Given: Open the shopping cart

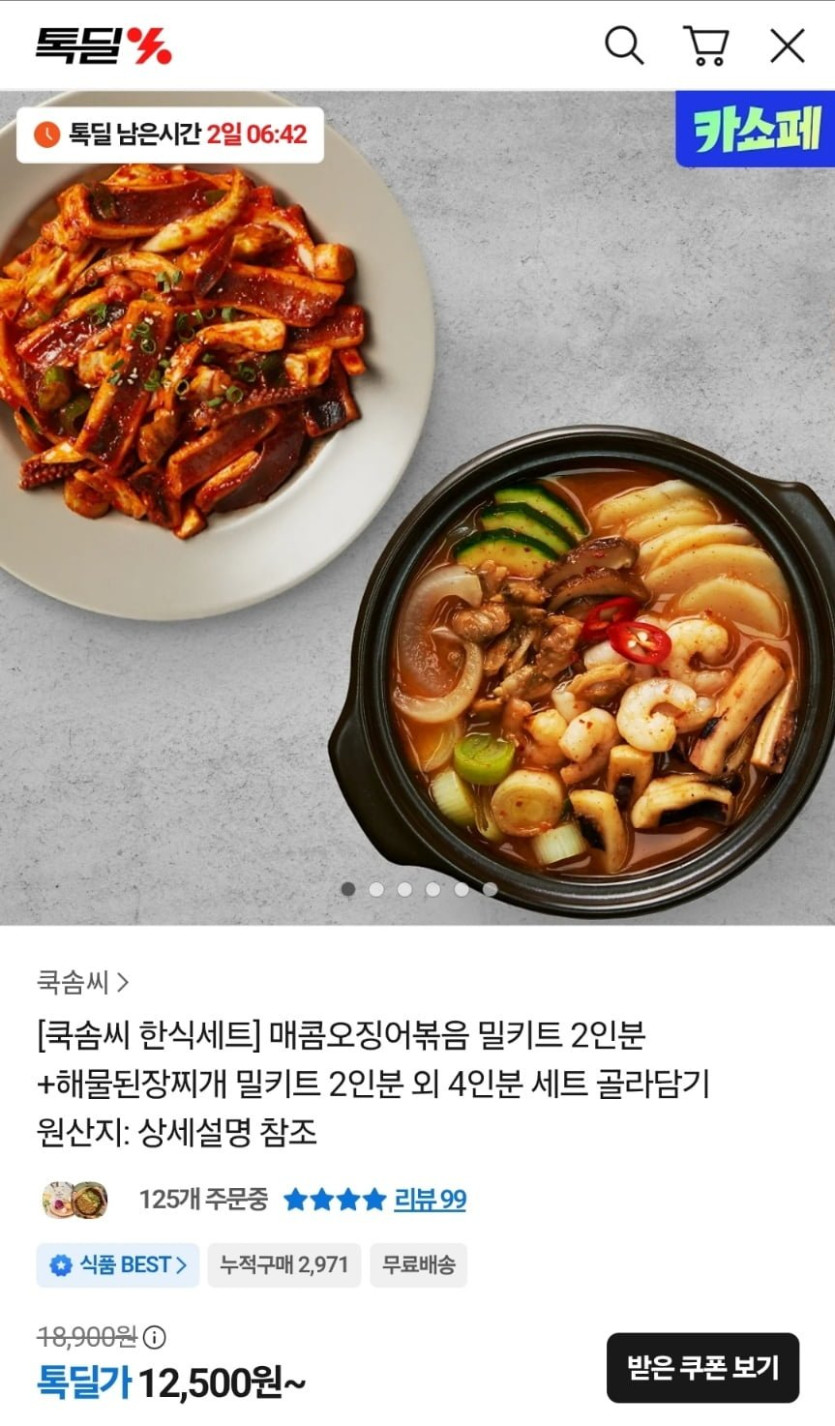Looking at the screenshot, I should pyautogui.click(x=706, y=46).
